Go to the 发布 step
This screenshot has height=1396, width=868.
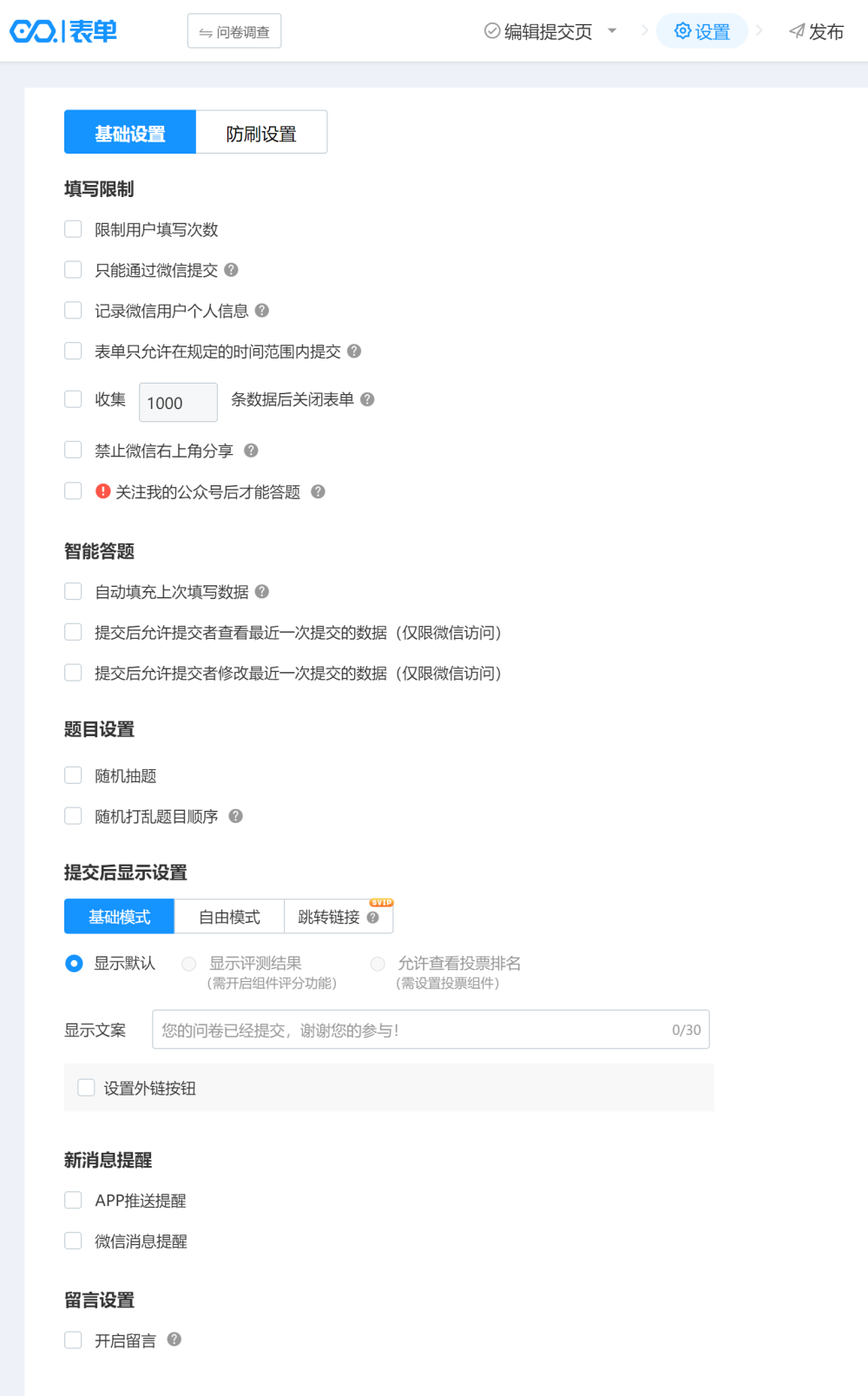[x=816, y=32]
